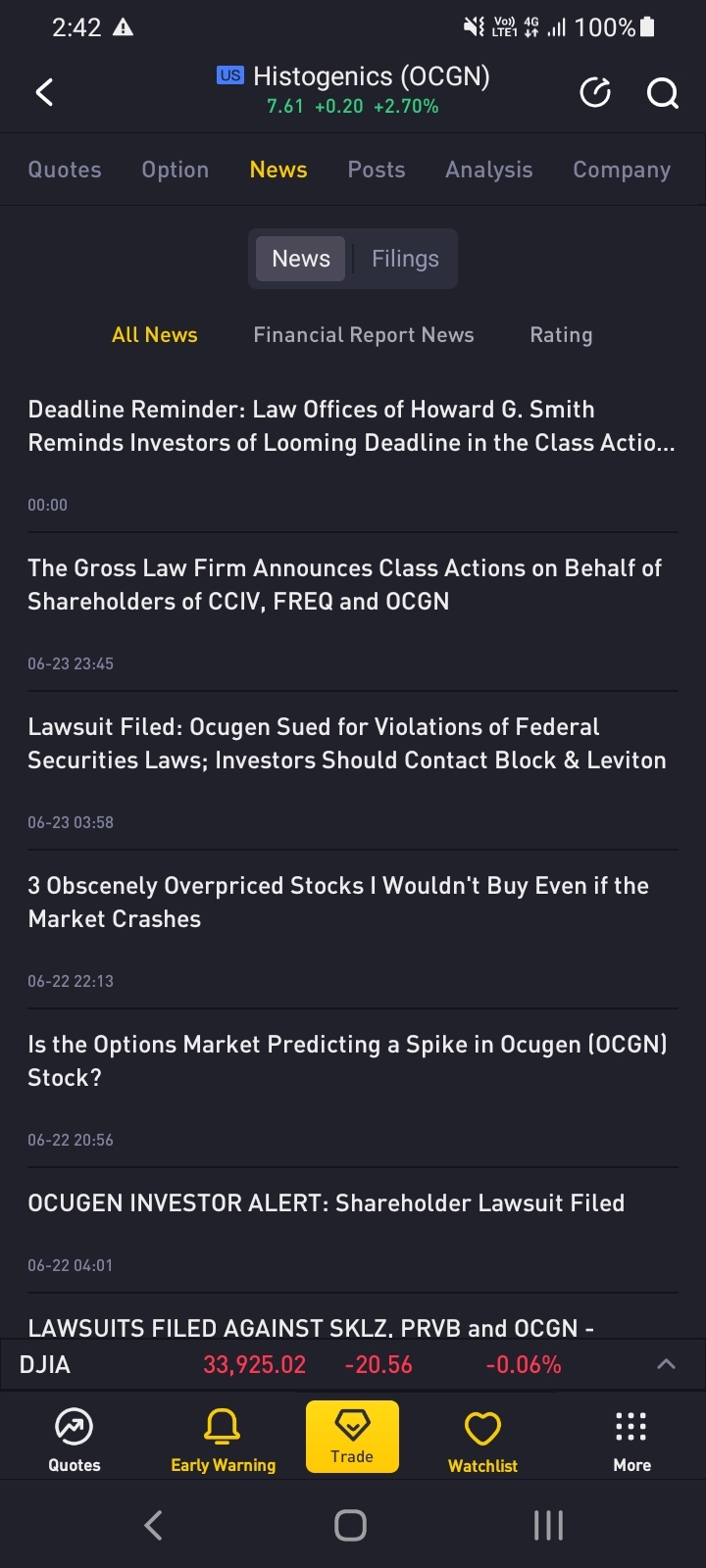706x1568 pixels.
Task: Show Rating news filter
Action: pos(561,335)
